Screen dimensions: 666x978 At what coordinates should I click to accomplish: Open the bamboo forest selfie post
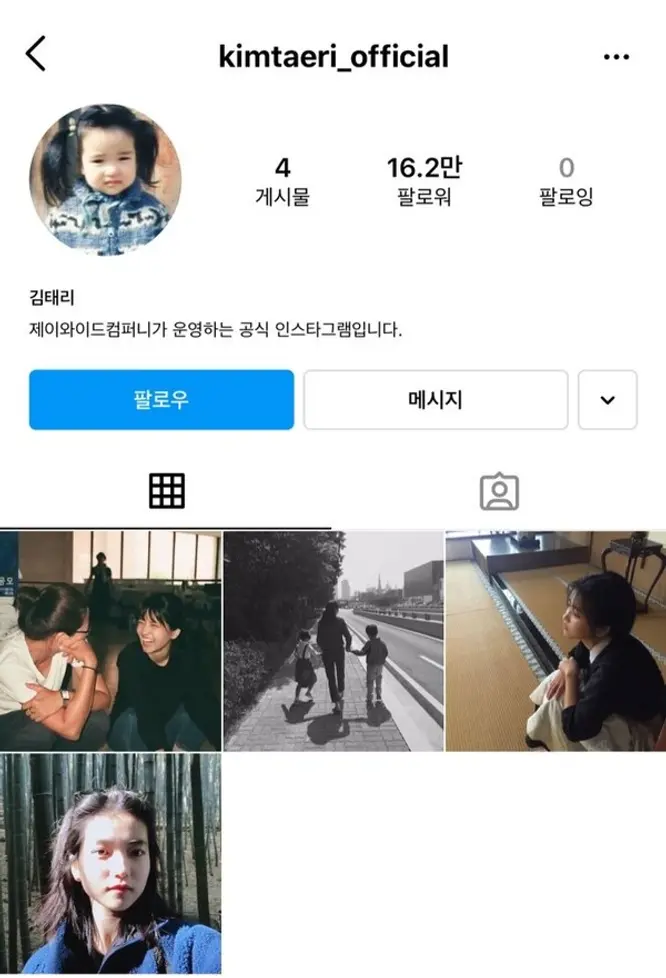coord(110,865)
